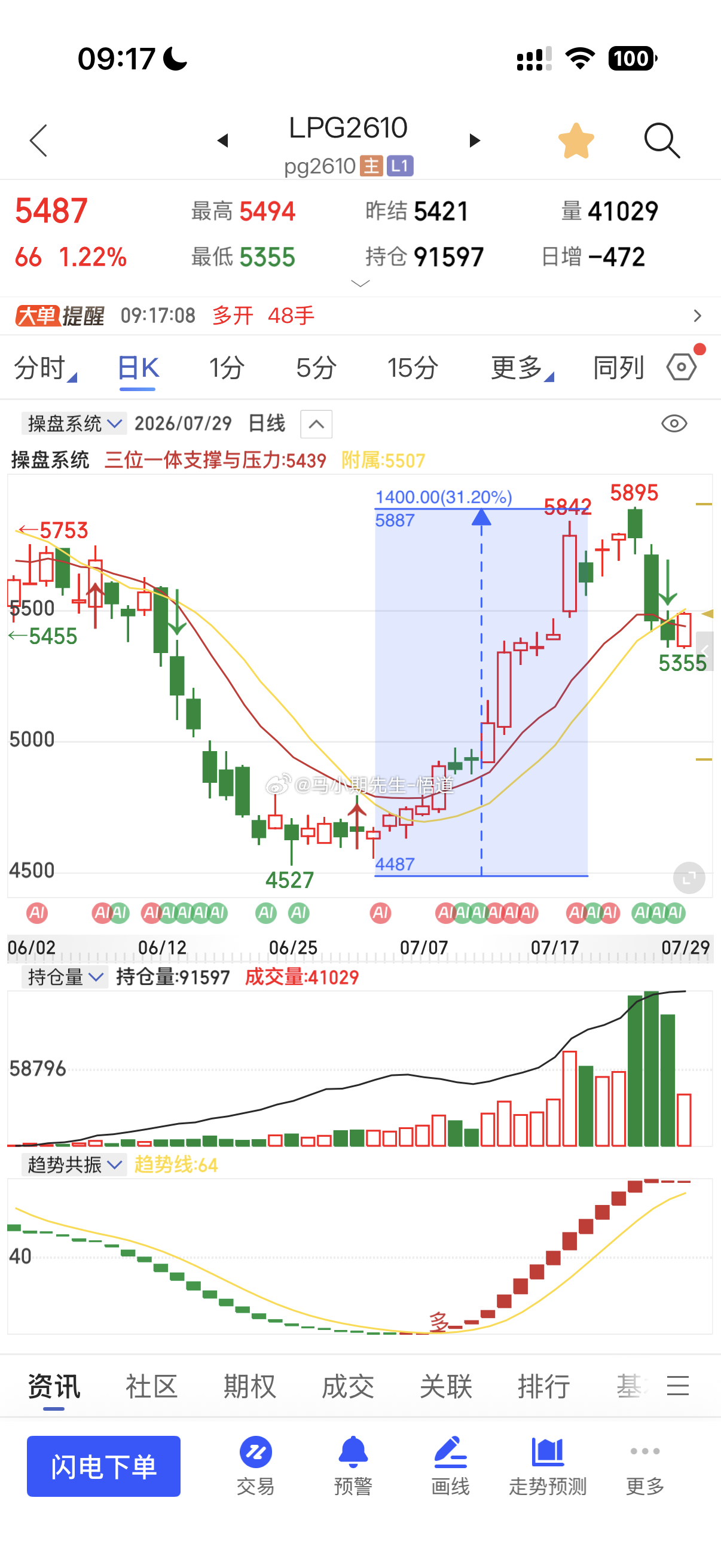Screen dimensions: 721x1568
Task: Switch to the next contract arrow
Action: (x=475, y=141)
